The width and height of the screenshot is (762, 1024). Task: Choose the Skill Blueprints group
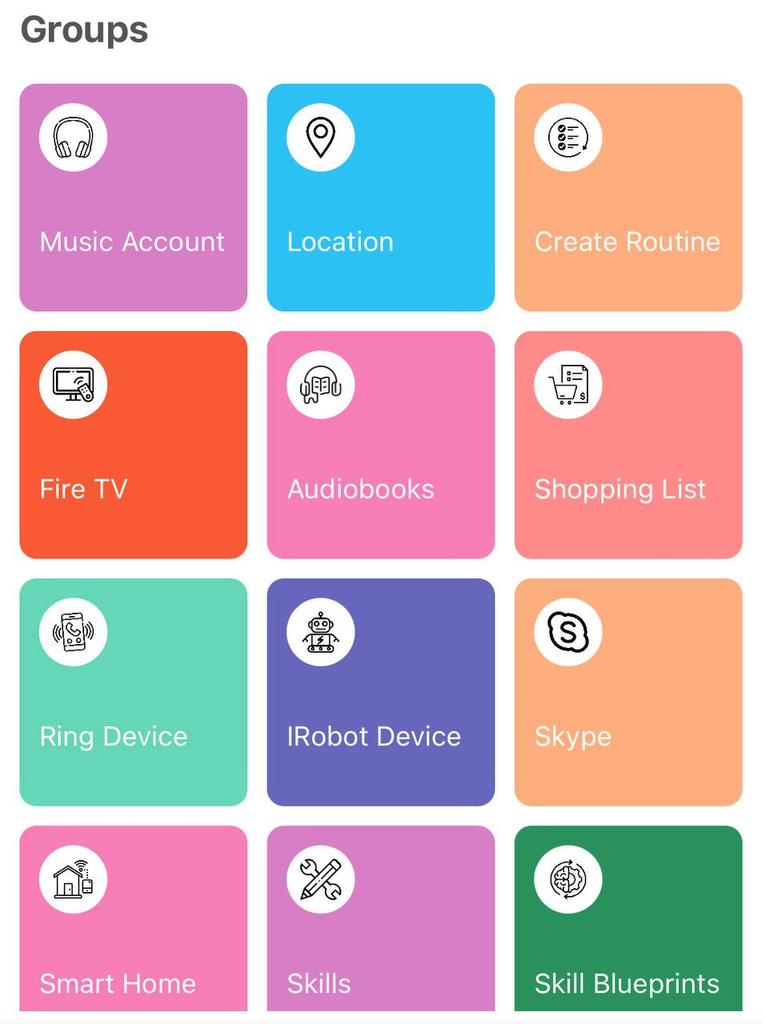click(628, 920)
